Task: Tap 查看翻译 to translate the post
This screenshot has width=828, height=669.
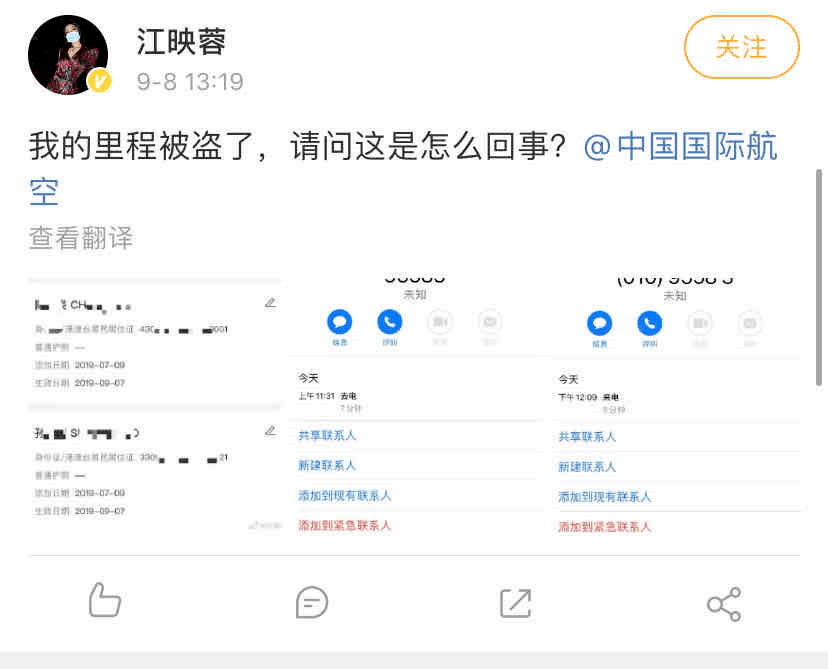Action: [x=81, y=238]
